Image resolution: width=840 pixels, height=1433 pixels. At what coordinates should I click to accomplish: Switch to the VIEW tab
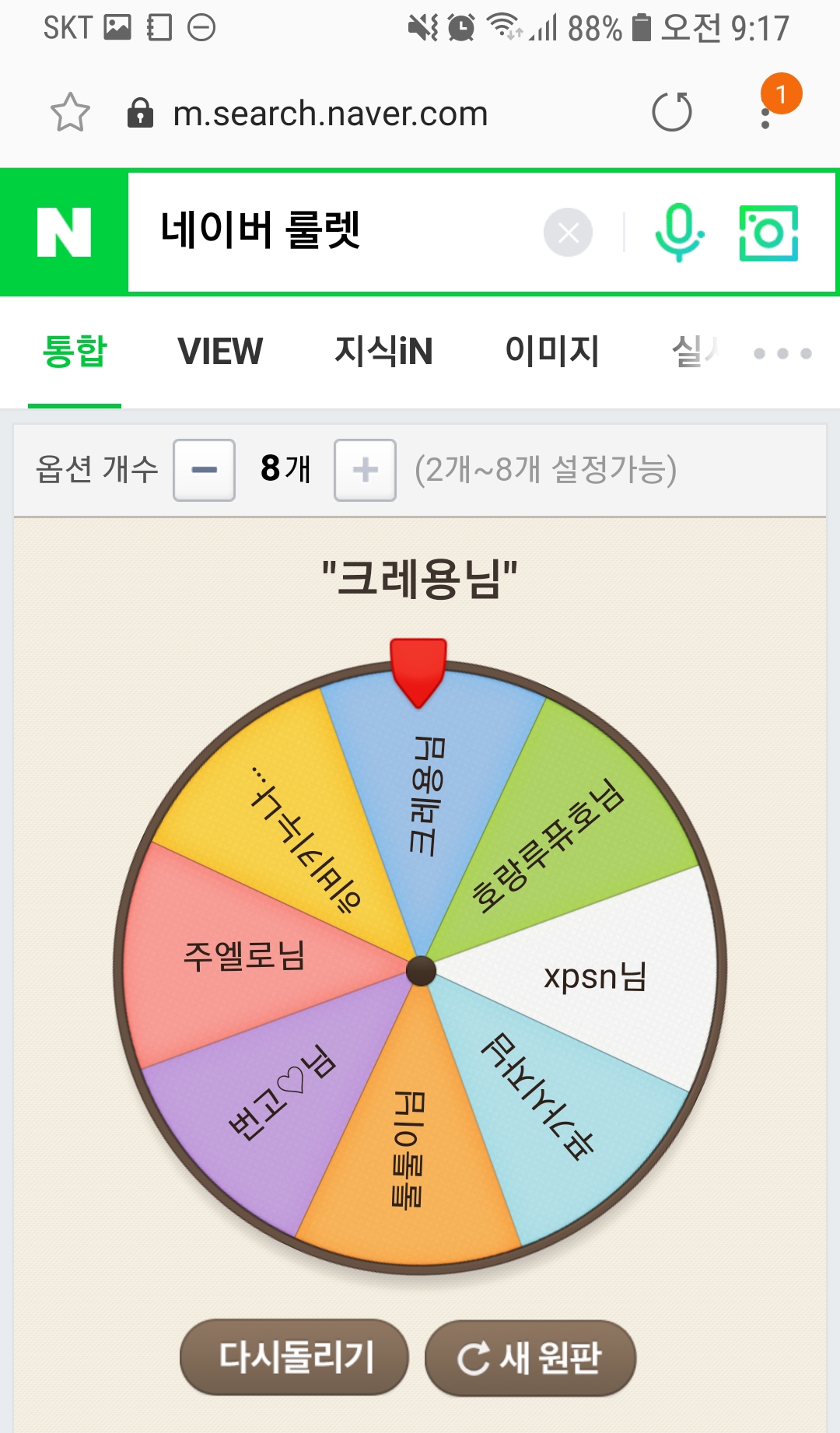(x=220, y=352)
